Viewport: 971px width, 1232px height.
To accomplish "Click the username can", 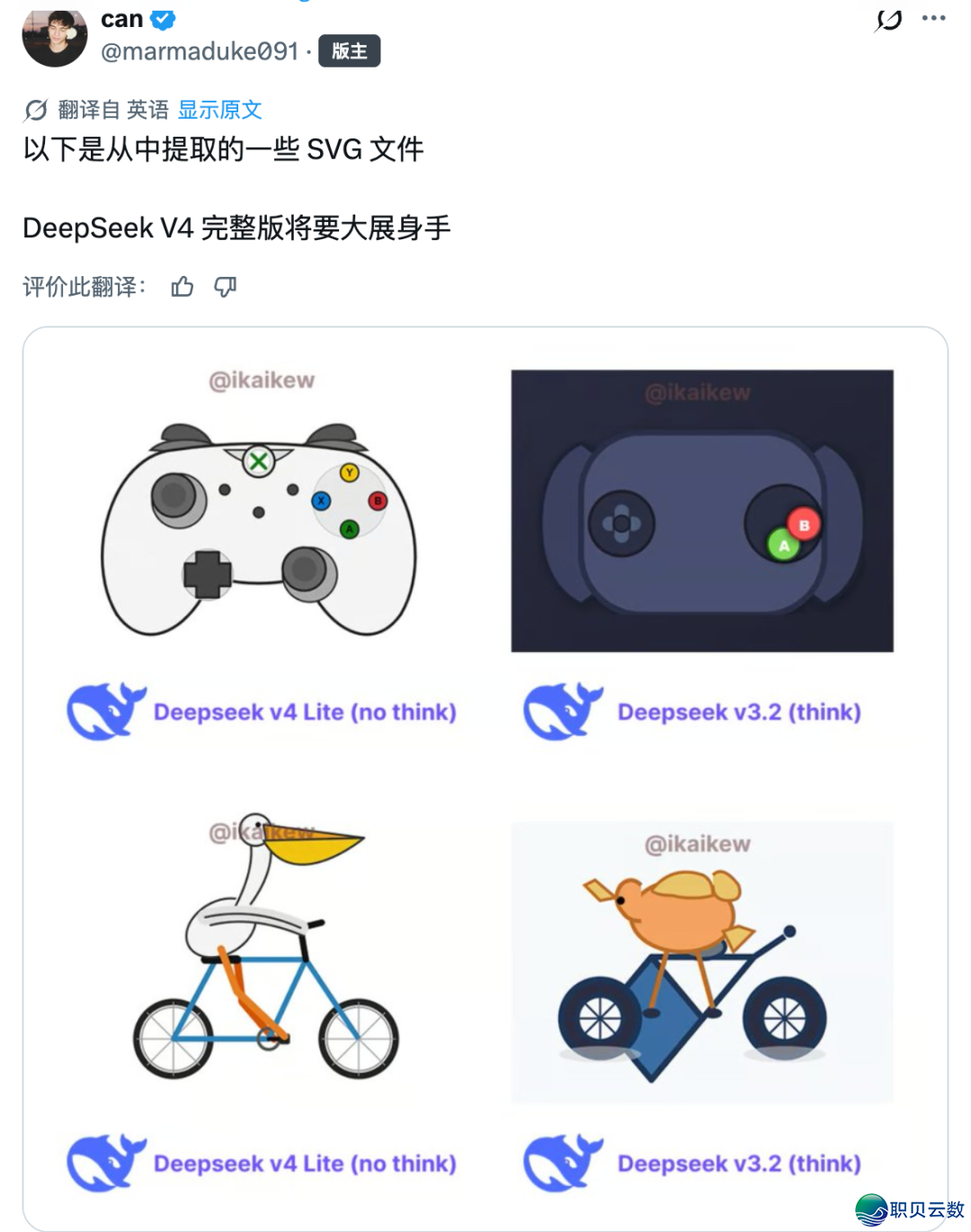I will (118, 17).
